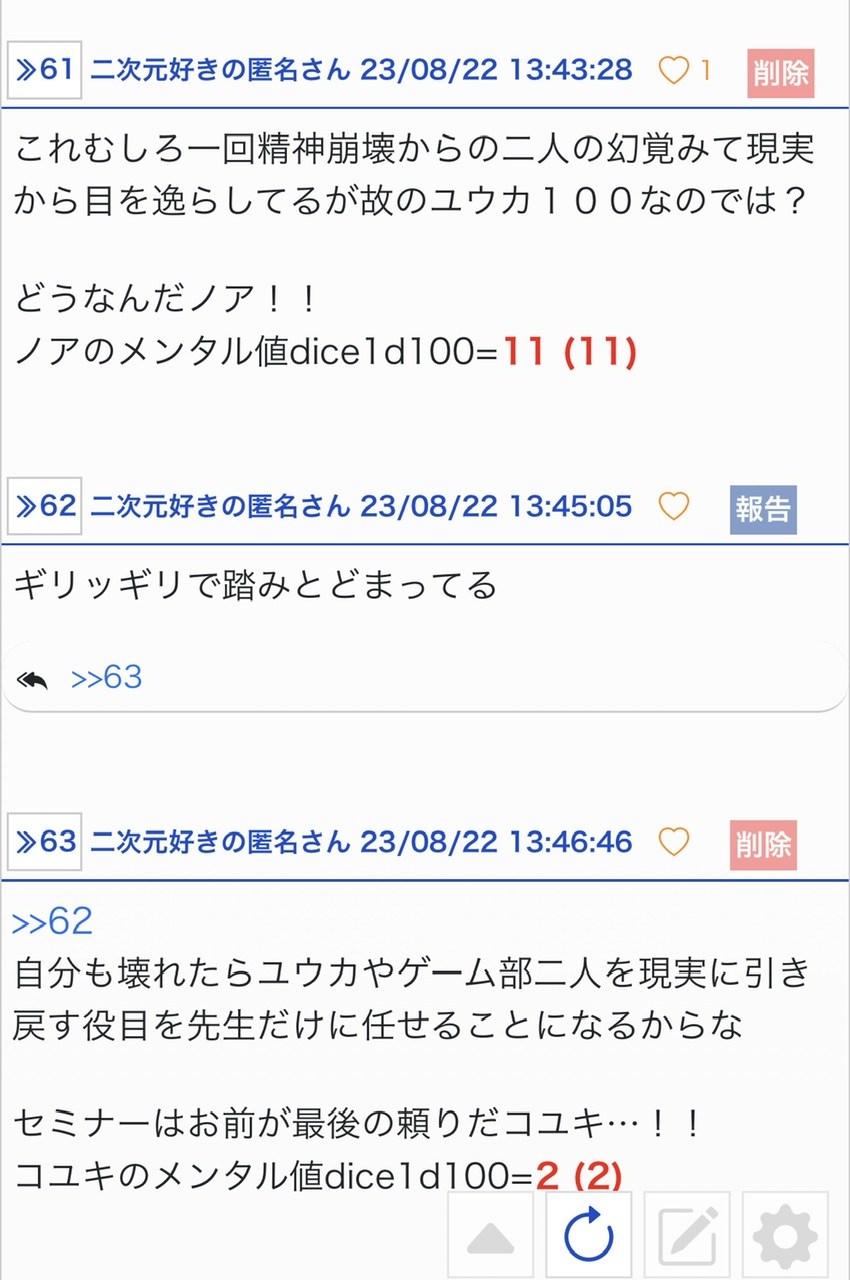Report post 62 via 報告 button
The image size is (850, 1280).
tap(763, 509)
